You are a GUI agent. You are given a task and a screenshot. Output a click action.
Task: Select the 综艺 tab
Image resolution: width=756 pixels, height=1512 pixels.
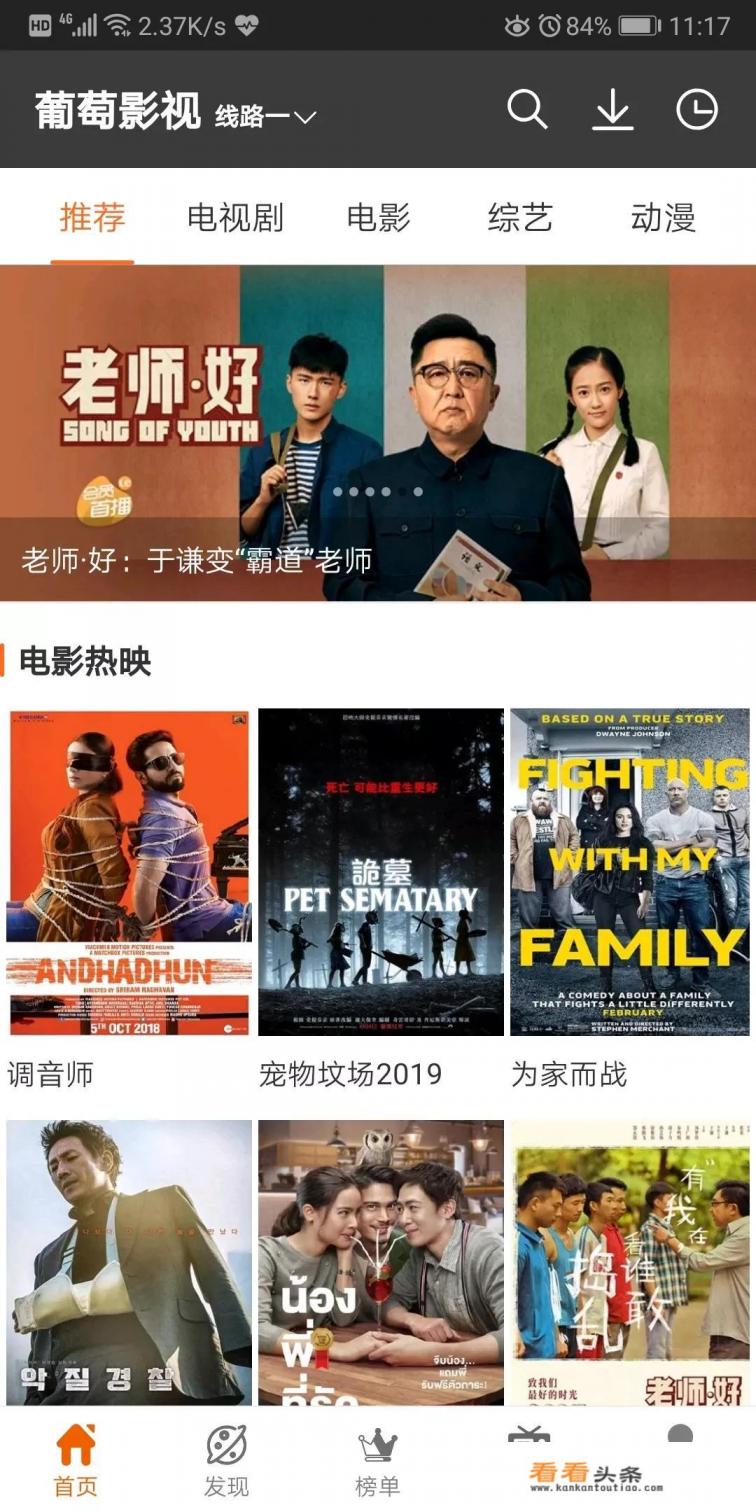[x=520, y=217]
